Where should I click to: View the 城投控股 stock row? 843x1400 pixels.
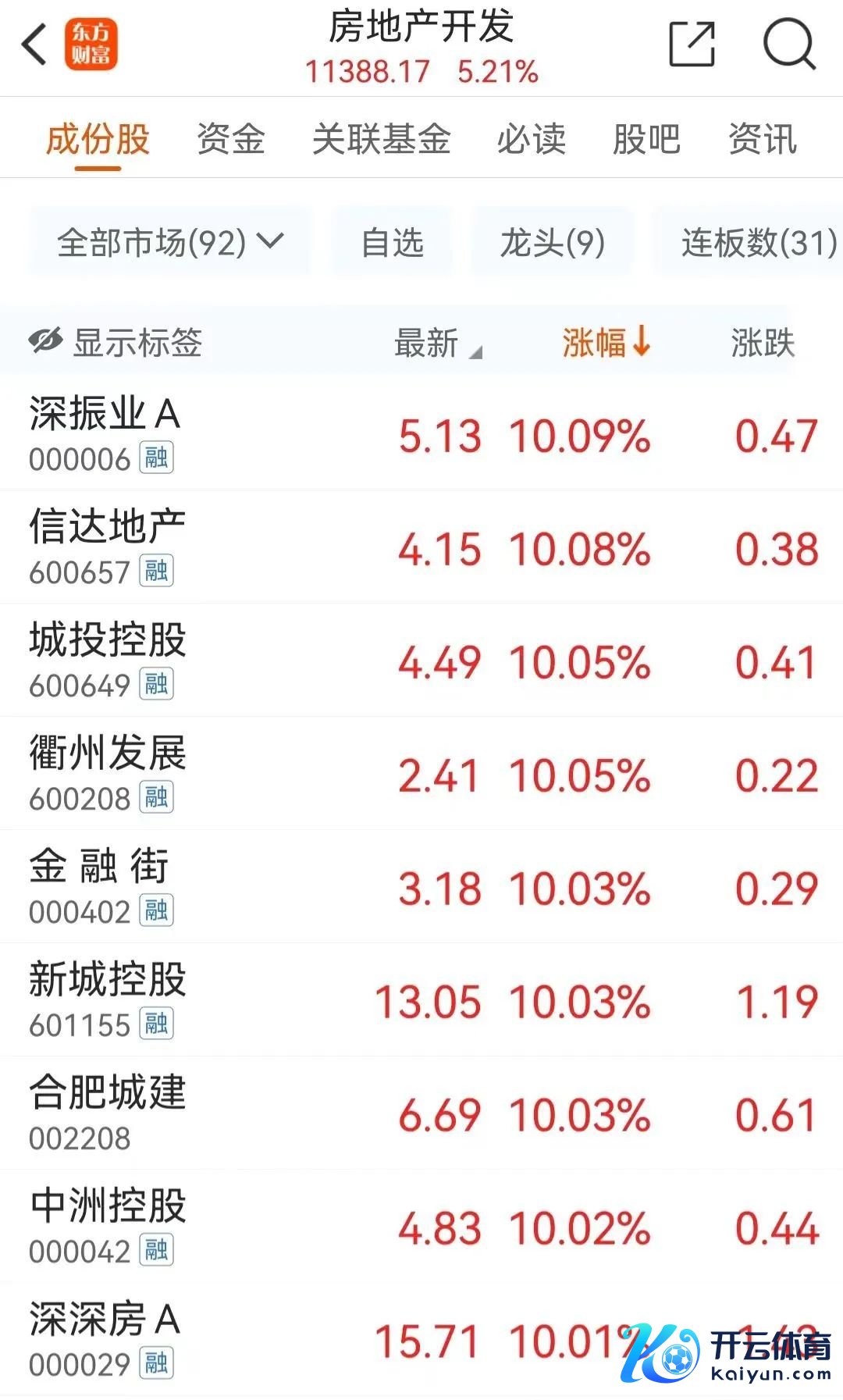pos(107,660)
